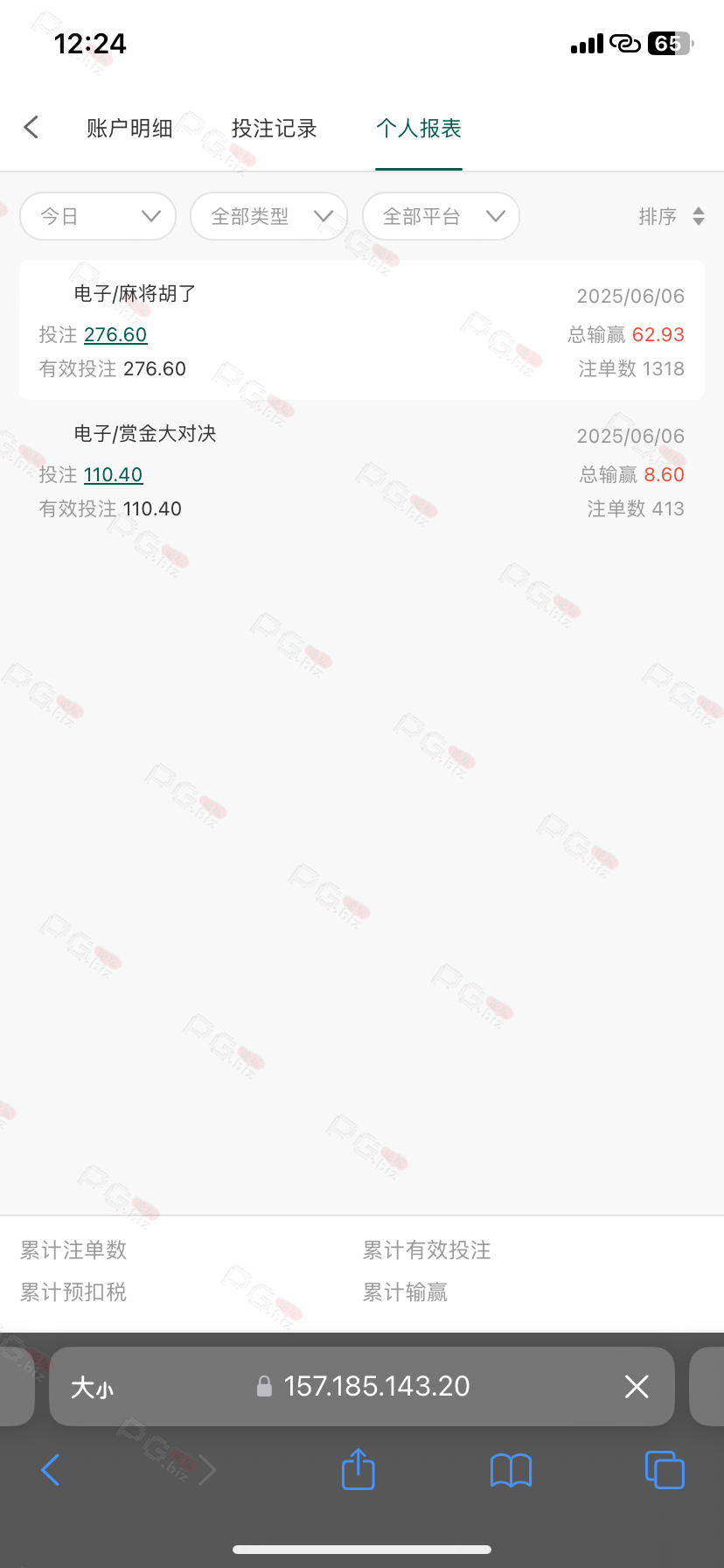Tap the 157.185.143.20 address bar

362,1386
